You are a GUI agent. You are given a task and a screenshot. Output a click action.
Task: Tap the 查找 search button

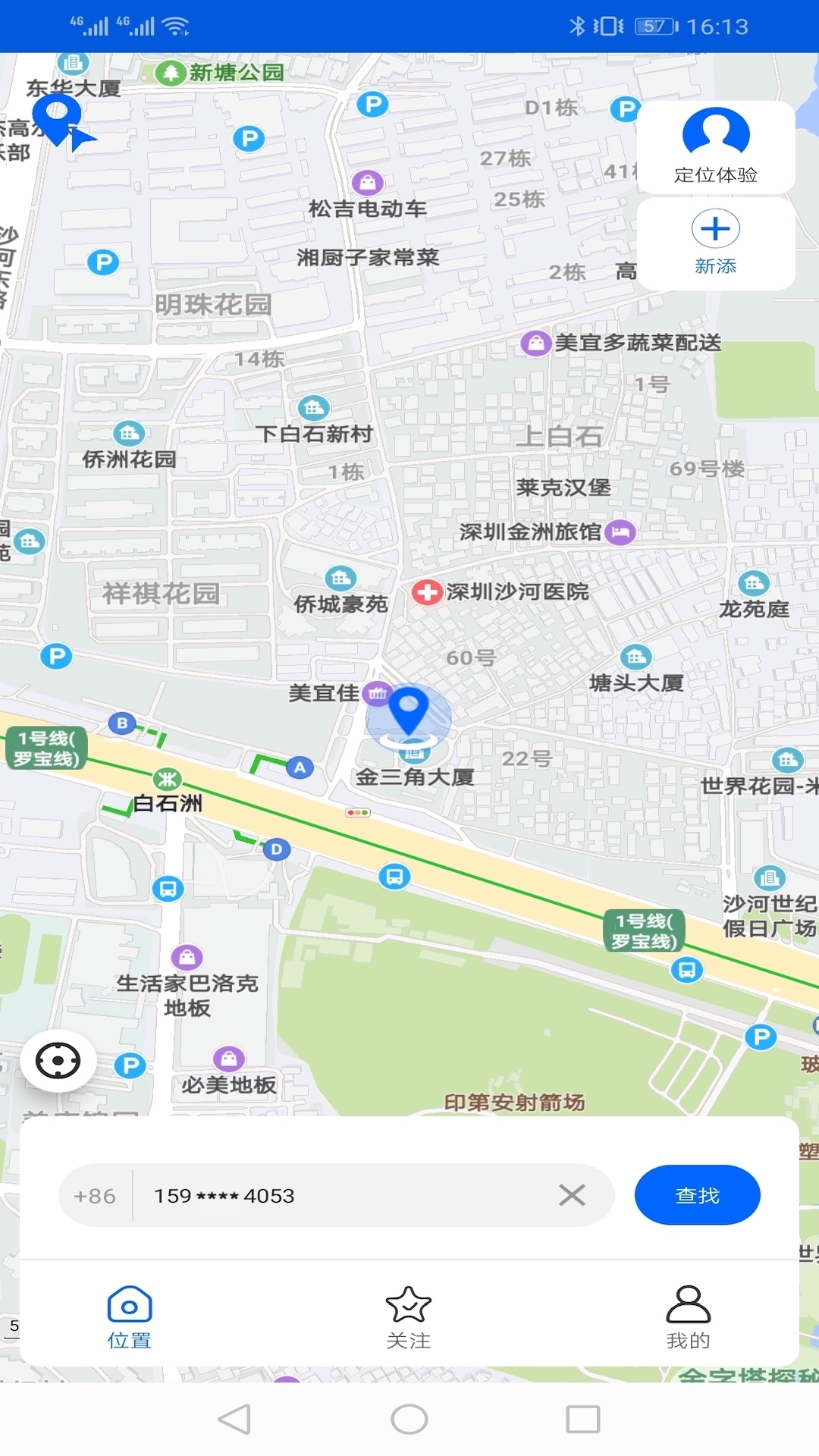tap(697, 1194)
